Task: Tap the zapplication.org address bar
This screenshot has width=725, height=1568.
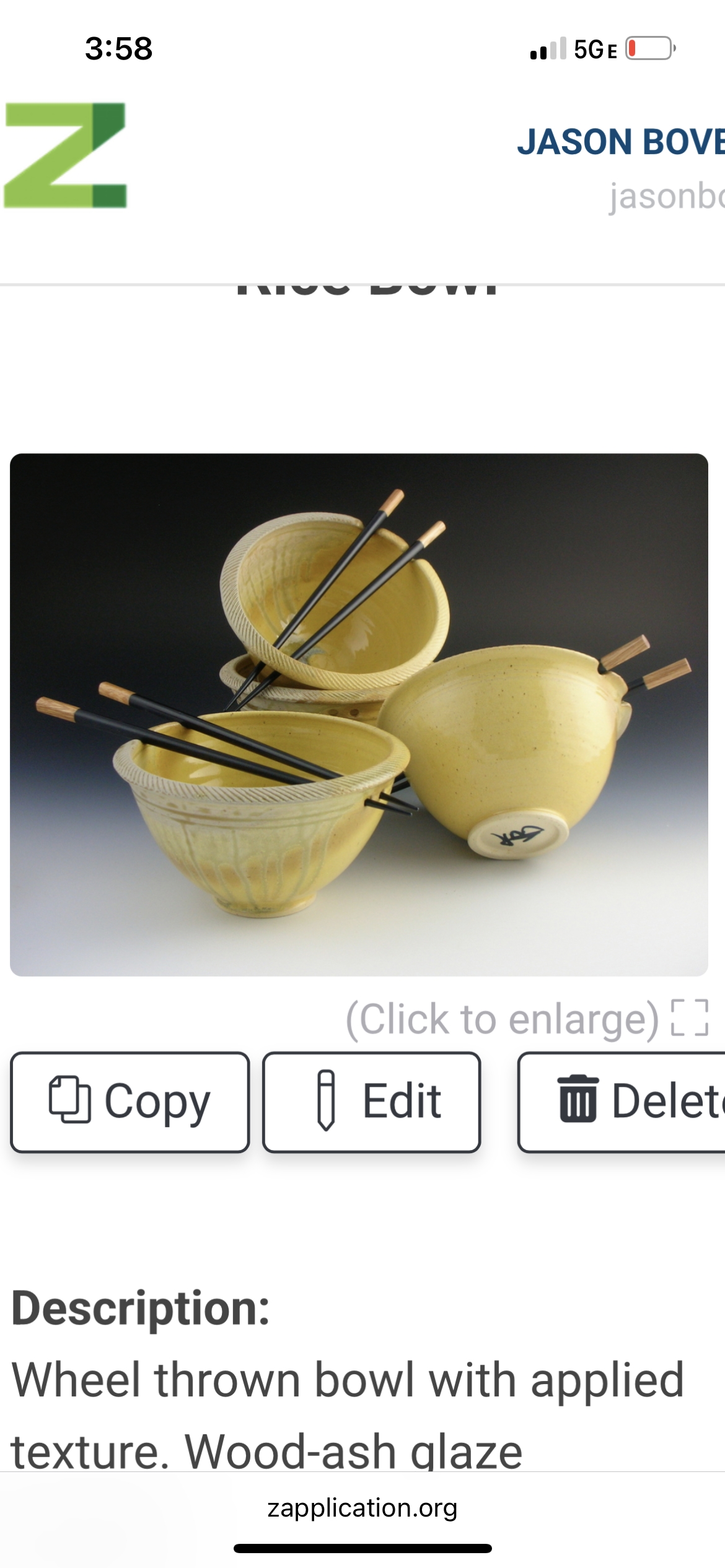Action: coord(362,1508)
